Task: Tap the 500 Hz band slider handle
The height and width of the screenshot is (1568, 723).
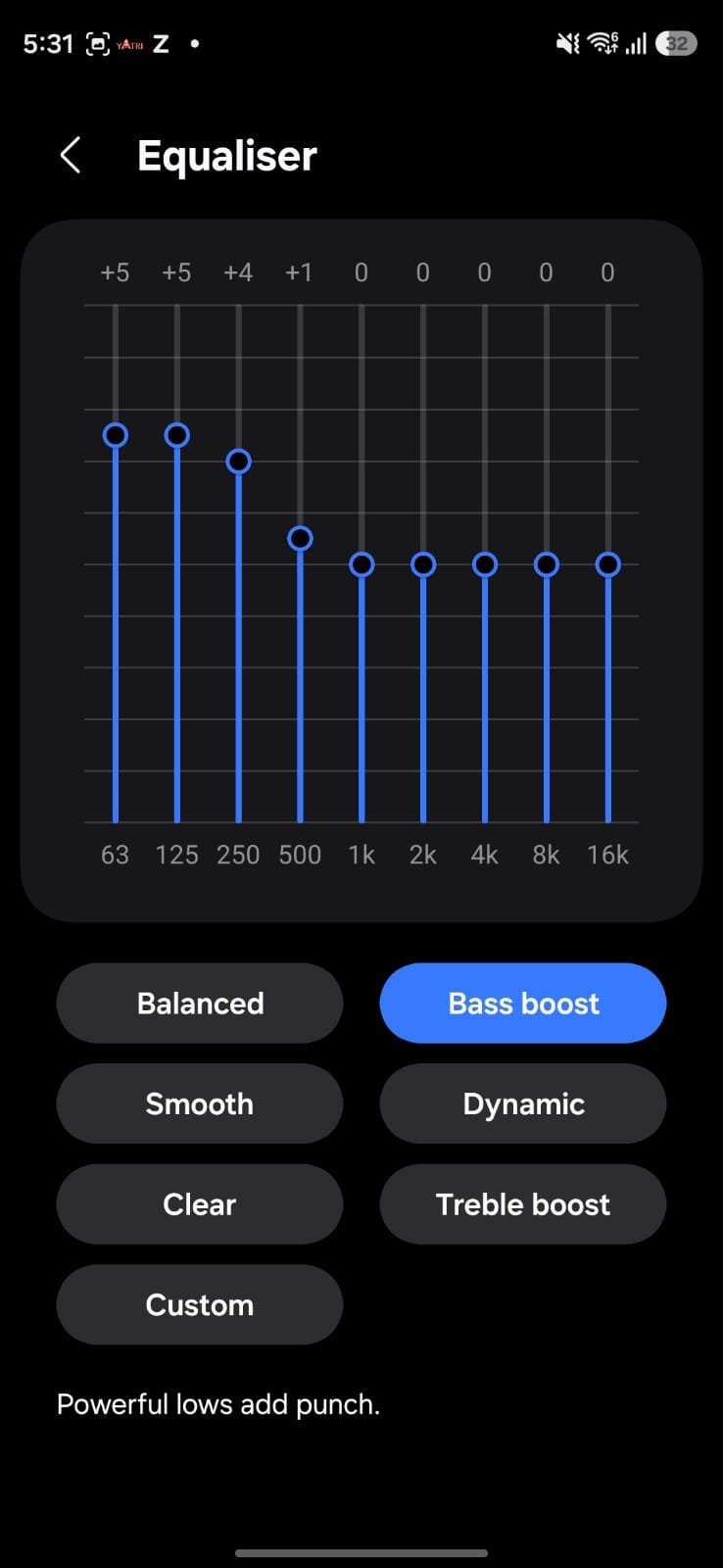Action: tap(301, 538)
